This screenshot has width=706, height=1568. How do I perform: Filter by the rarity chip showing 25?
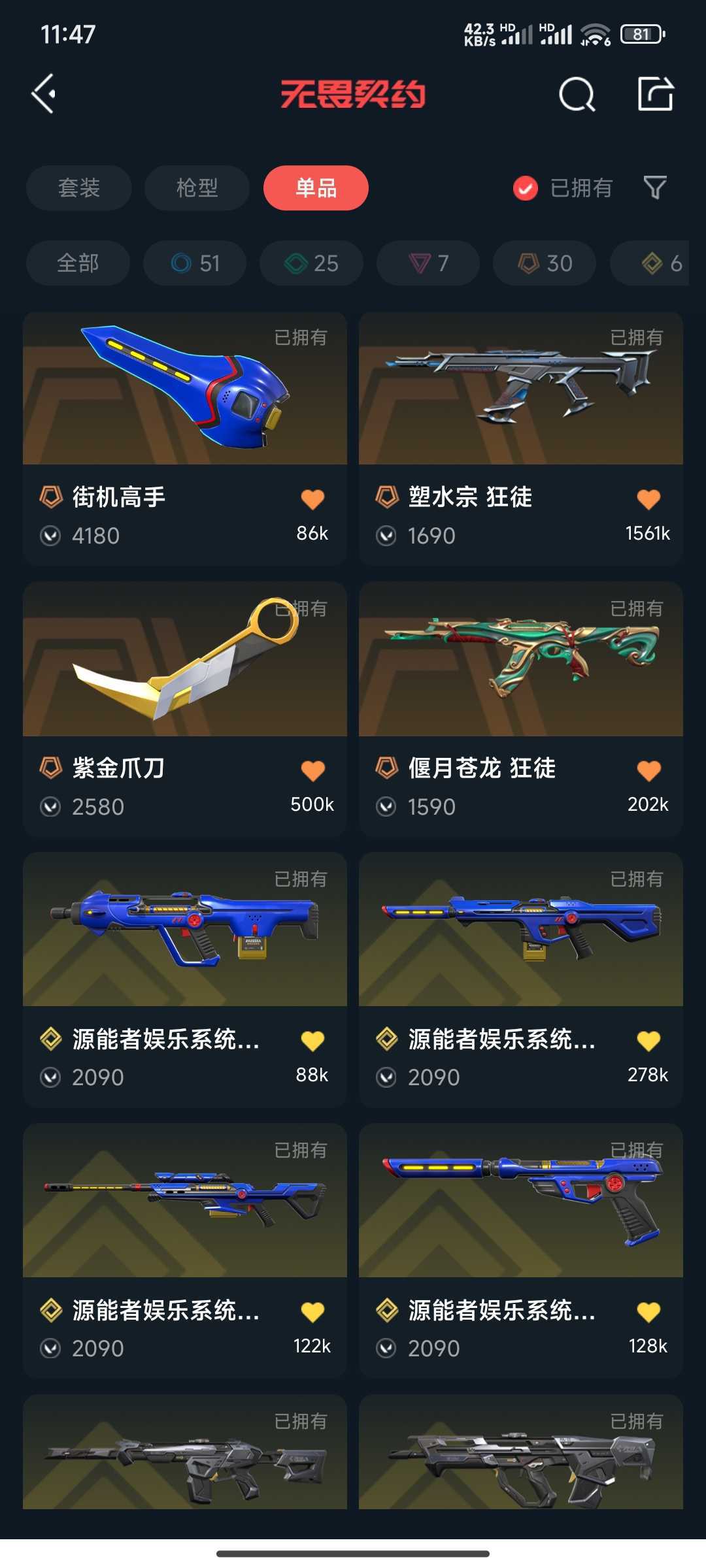(x=311, y=263)
